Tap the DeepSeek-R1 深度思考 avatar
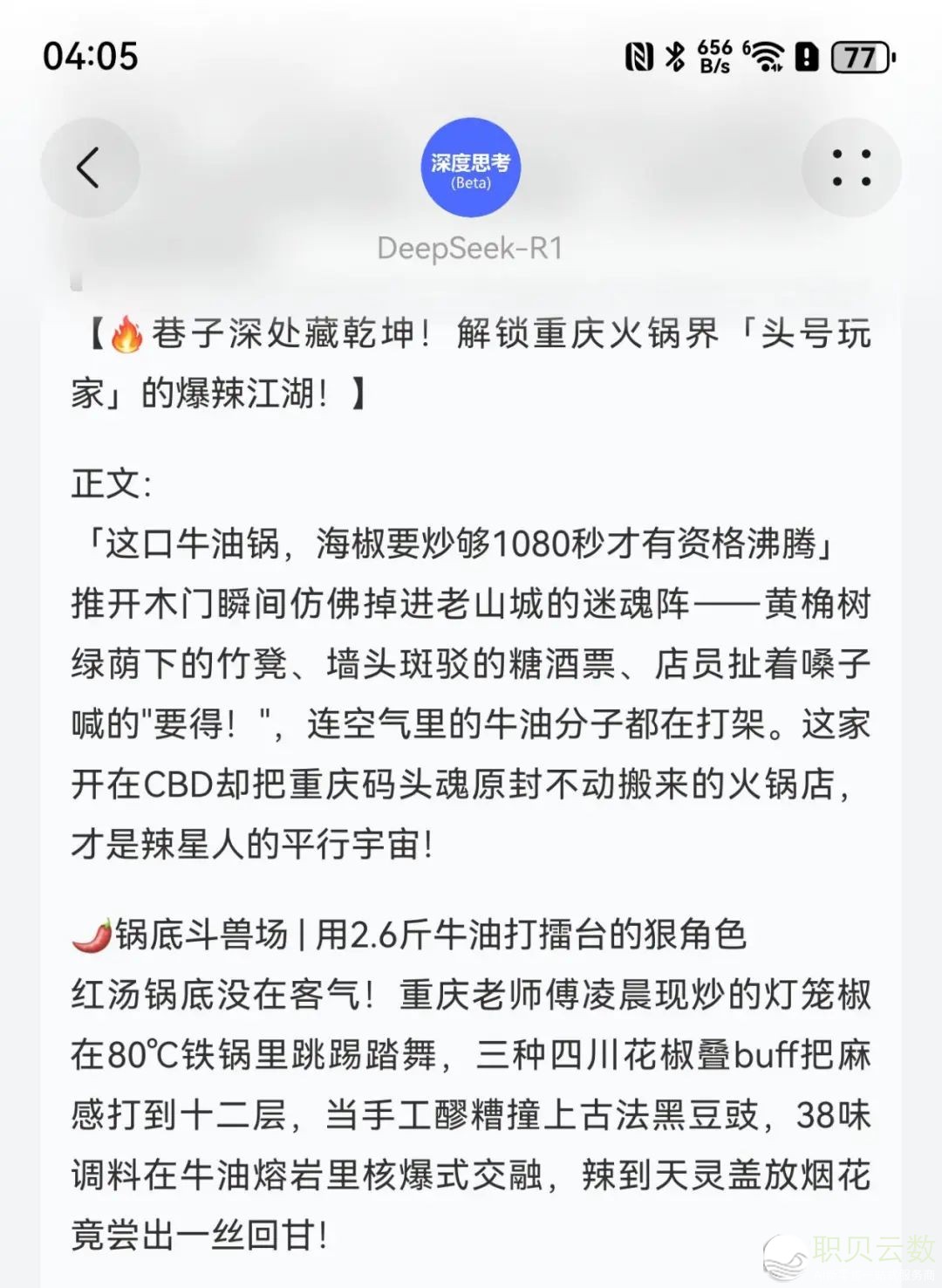Screen dimensions: 942x1288 click(x=470, y=168)
